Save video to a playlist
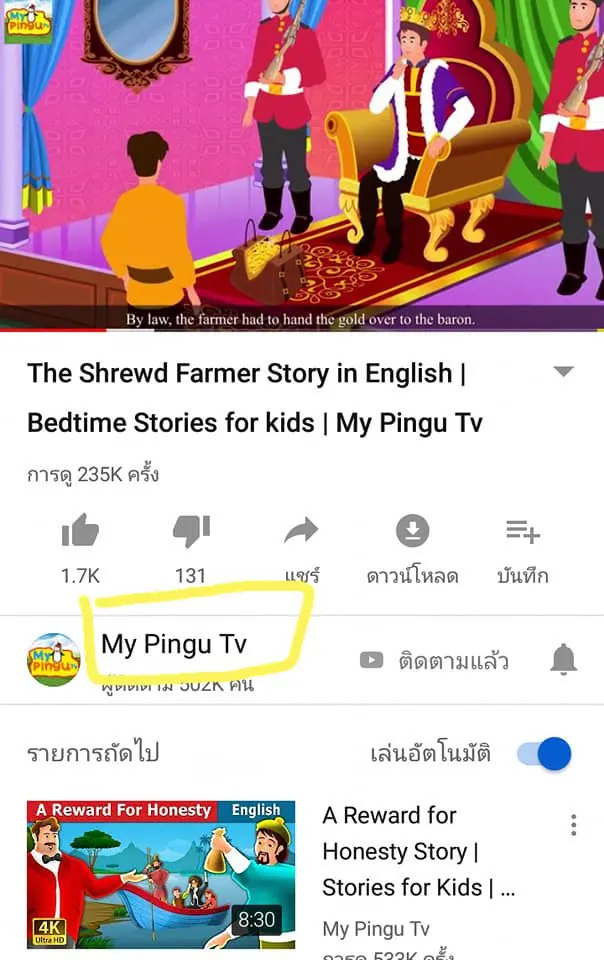604x960 pixels. click(522, 532)
